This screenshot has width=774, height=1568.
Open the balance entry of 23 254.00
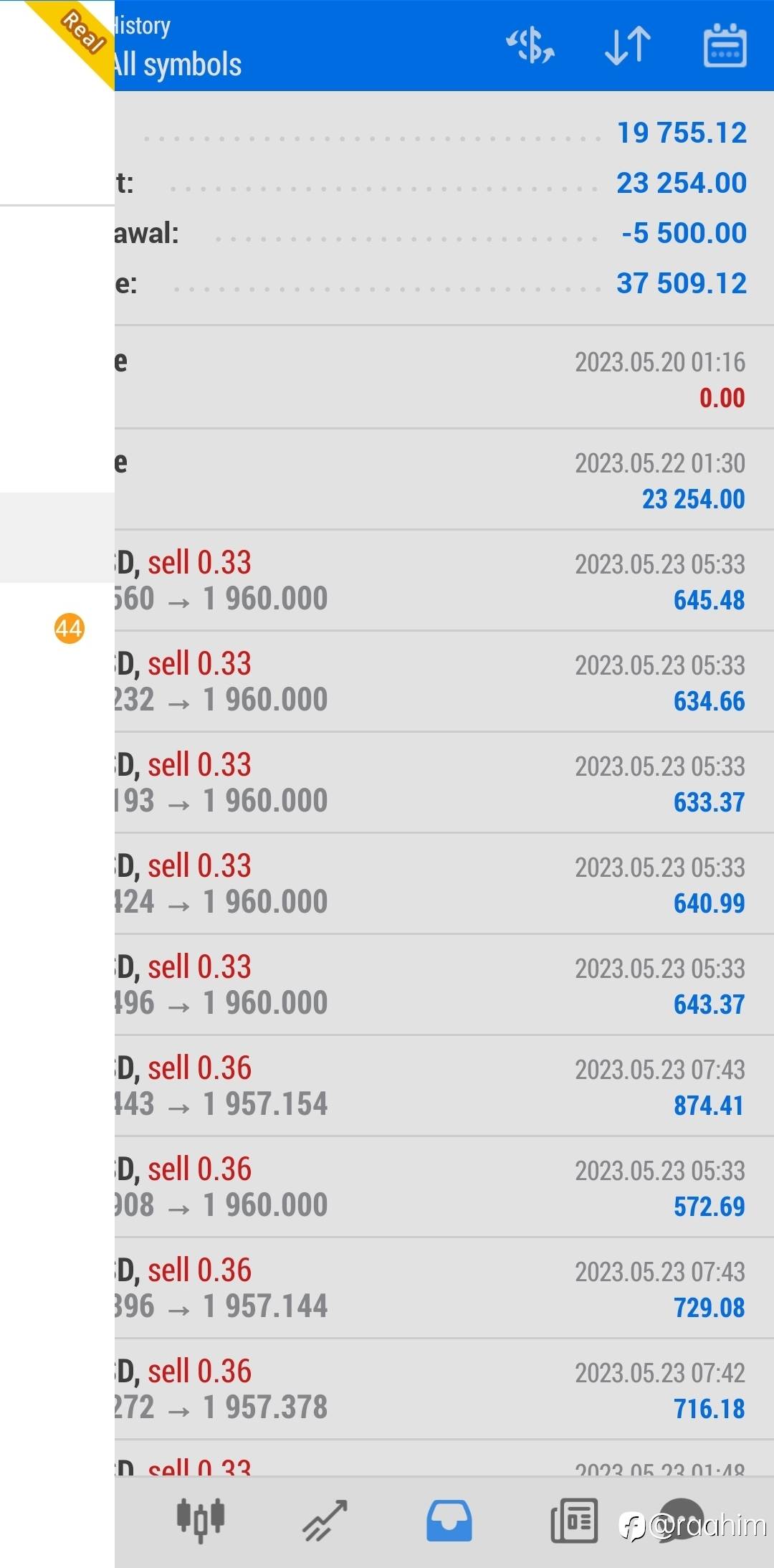tap(444, 480)
